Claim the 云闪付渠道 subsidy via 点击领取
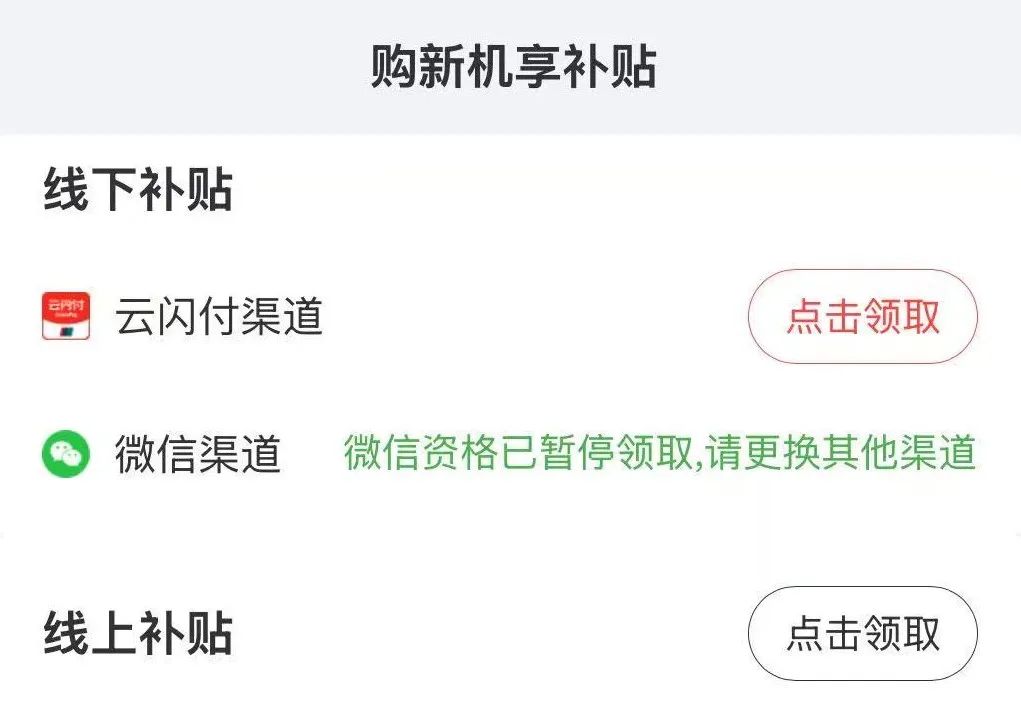The height and width of the screenshot is (714, 1021). (x=862, y=316)
